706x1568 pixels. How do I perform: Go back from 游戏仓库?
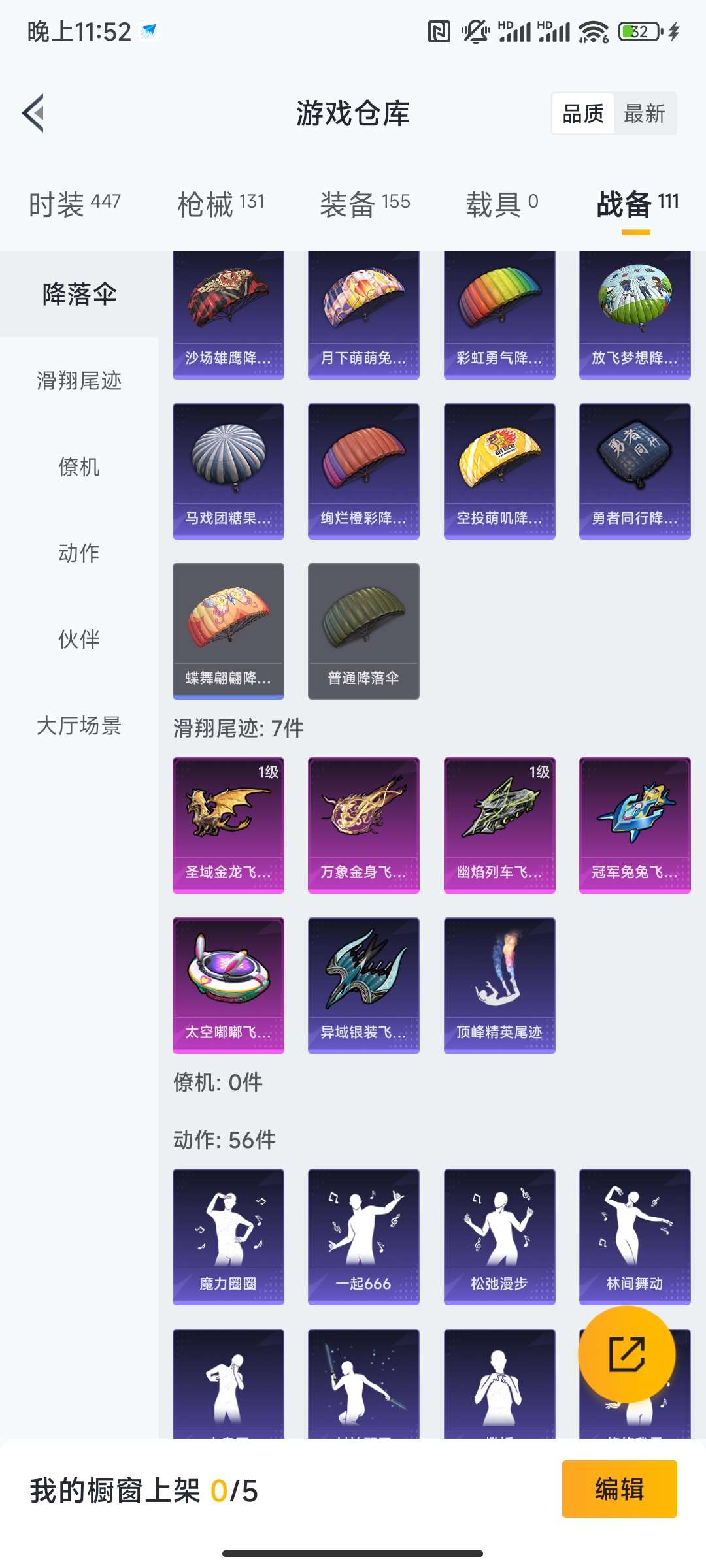(34, 113)
